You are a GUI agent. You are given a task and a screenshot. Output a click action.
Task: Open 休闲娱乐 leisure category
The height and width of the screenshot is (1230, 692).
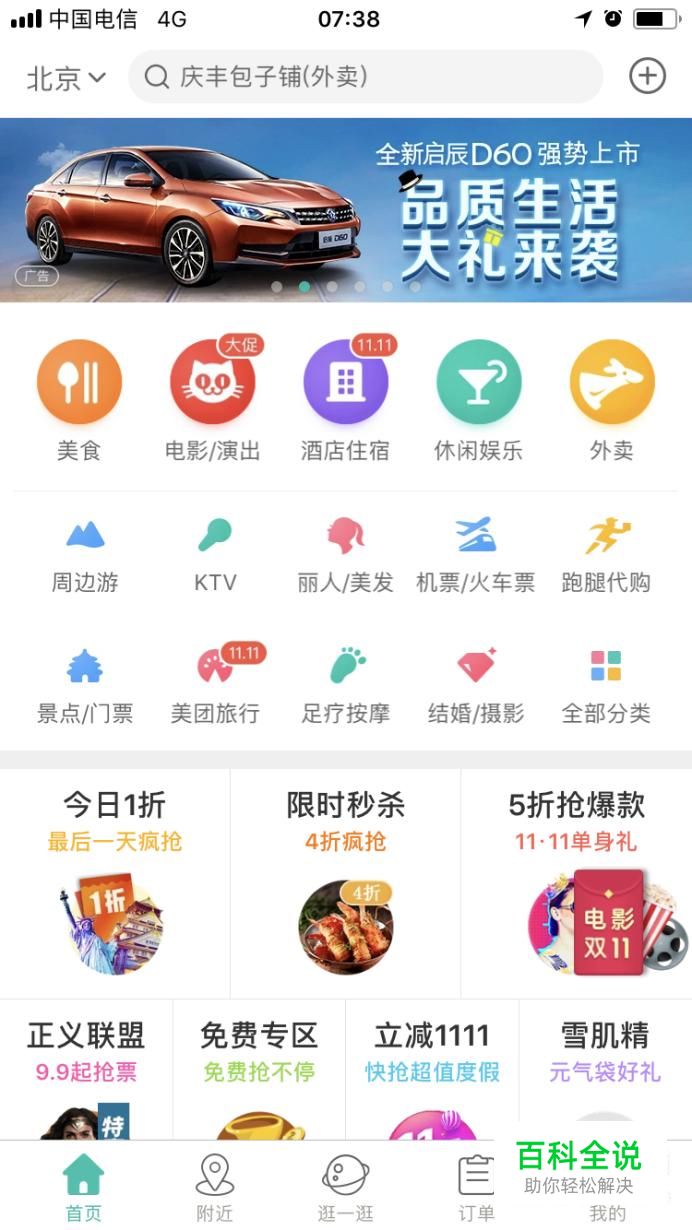point(479,398)
